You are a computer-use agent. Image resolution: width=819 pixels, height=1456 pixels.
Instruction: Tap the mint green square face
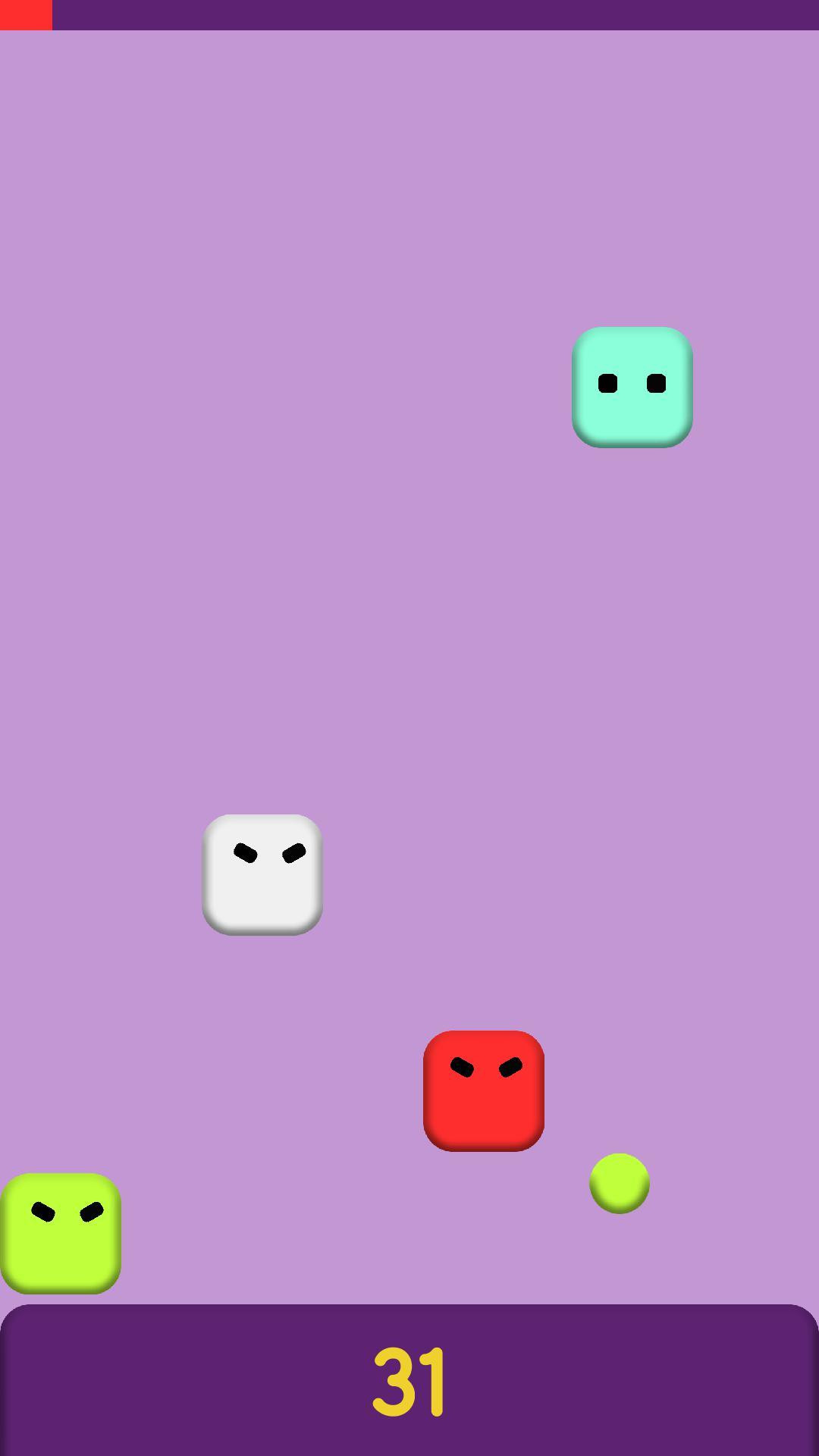click(632, 388)
